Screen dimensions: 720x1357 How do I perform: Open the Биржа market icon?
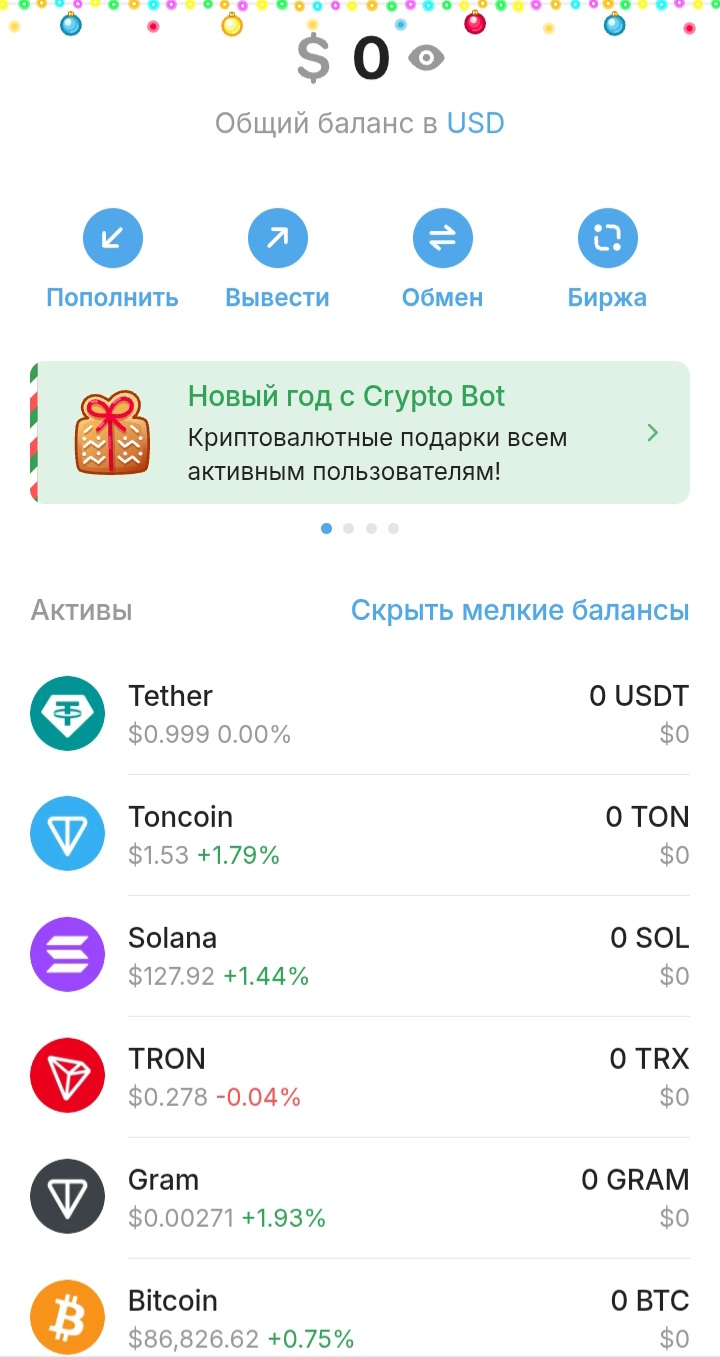[x=607, y=237]
